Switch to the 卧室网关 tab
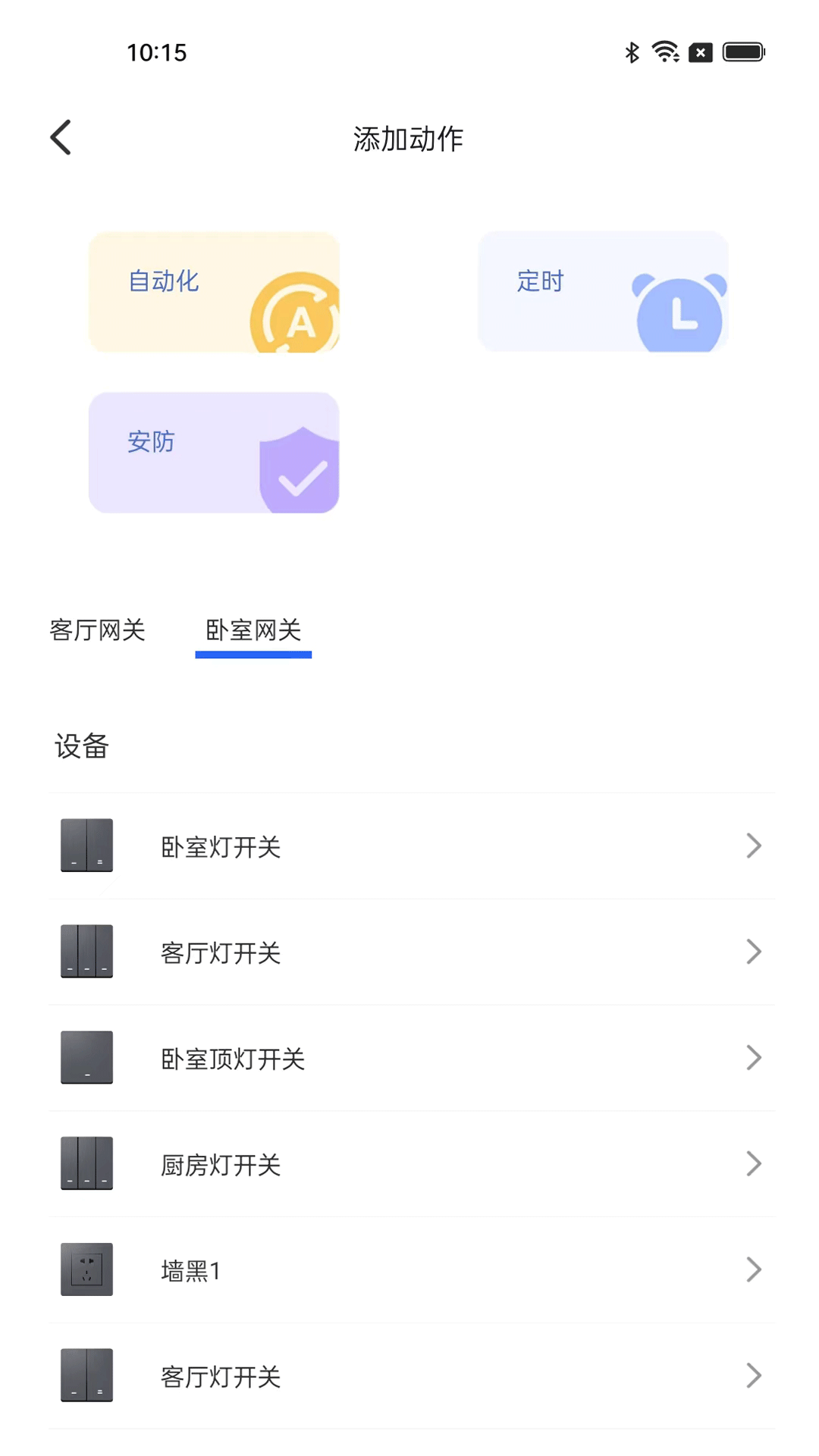Viewport: 819px width, 1456px height. pyautogui.click(x=253, y=630)
